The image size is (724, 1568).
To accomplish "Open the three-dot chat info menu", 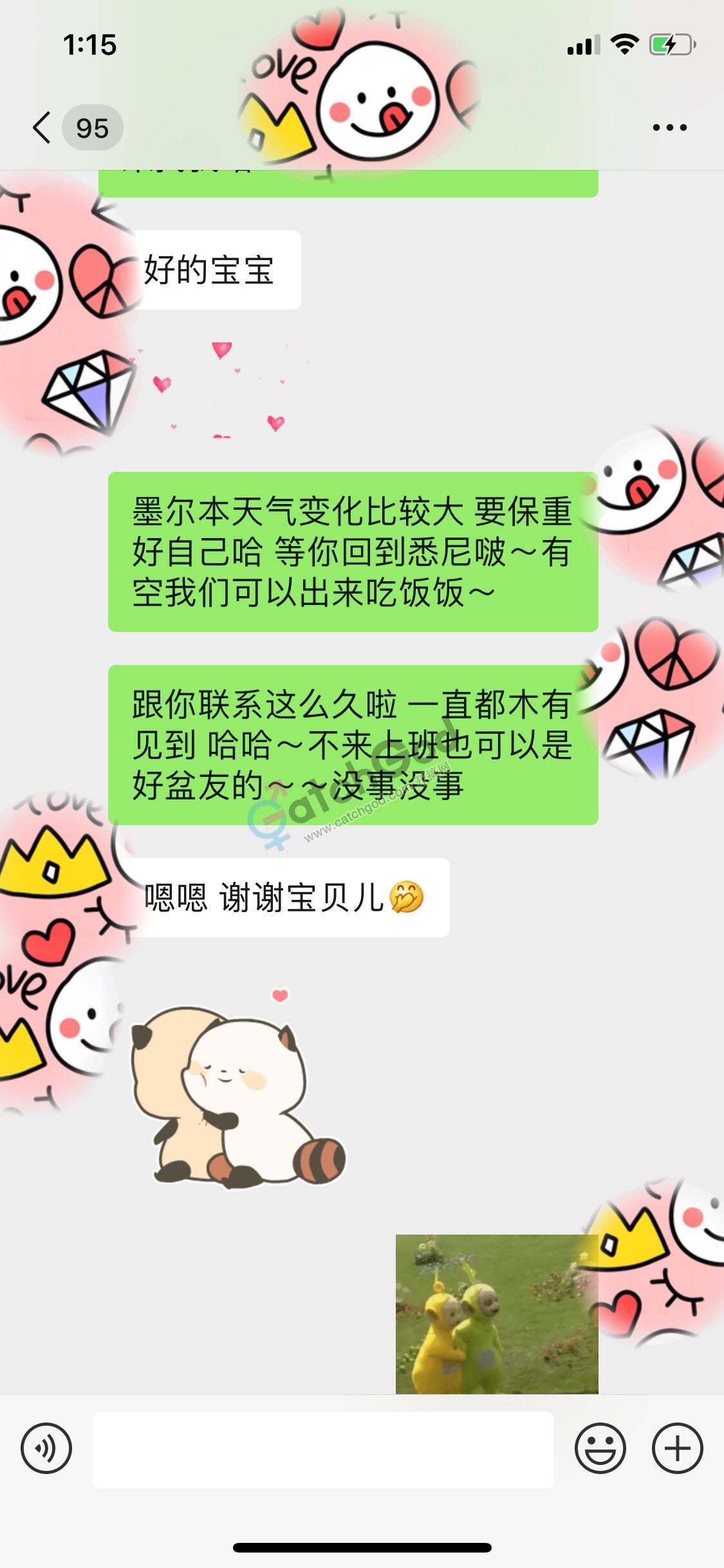I will coord(669,127).
